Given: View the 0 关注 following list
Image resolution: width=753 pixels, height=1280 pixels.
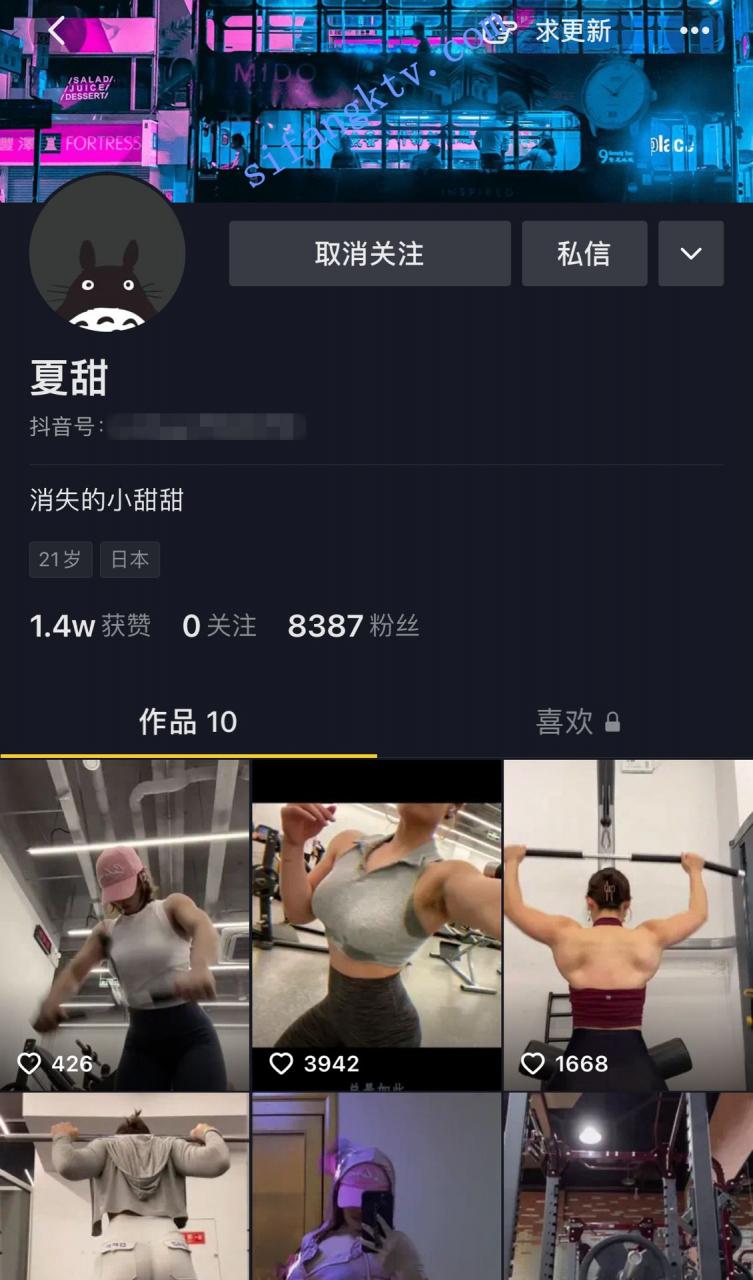Looking at the screenshot, I should (219, 626).
